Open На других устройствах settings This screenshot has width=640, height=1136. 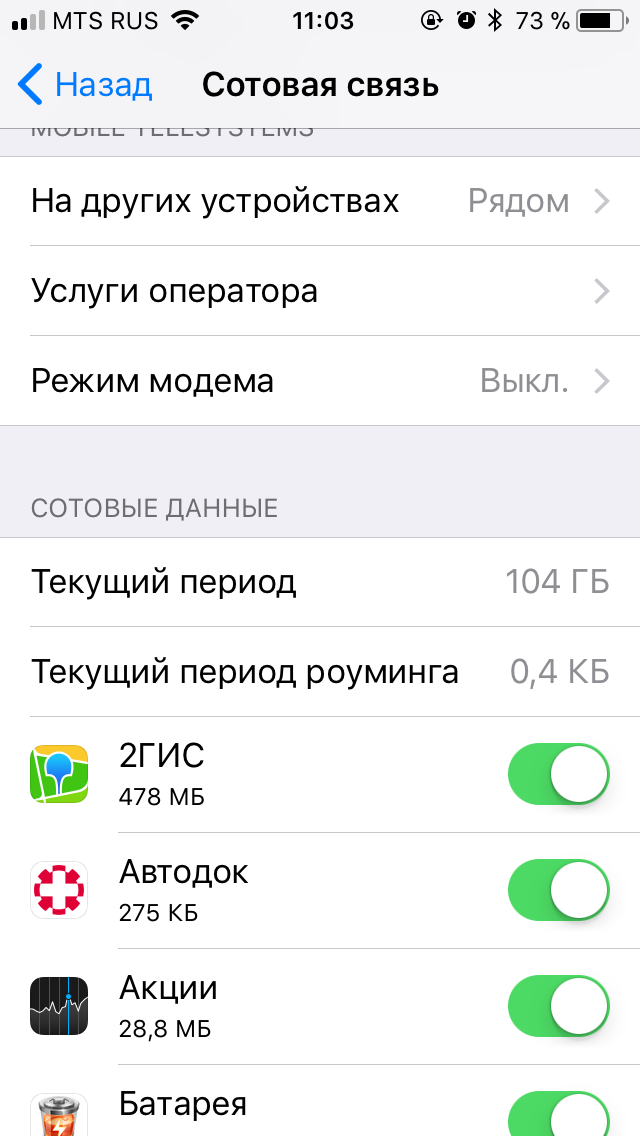pyautogui.click(x=320, y=201)
